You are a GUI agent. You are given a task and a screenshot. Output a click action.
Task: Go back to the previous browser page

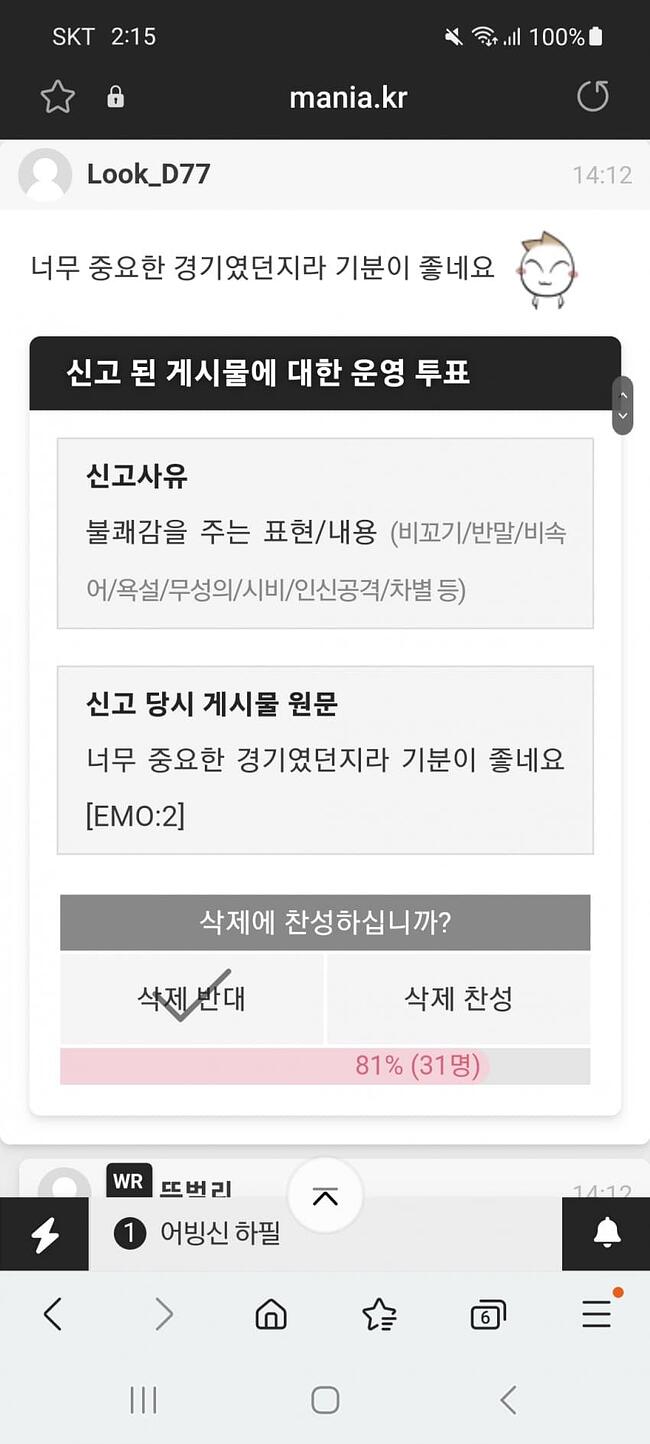53,1314
